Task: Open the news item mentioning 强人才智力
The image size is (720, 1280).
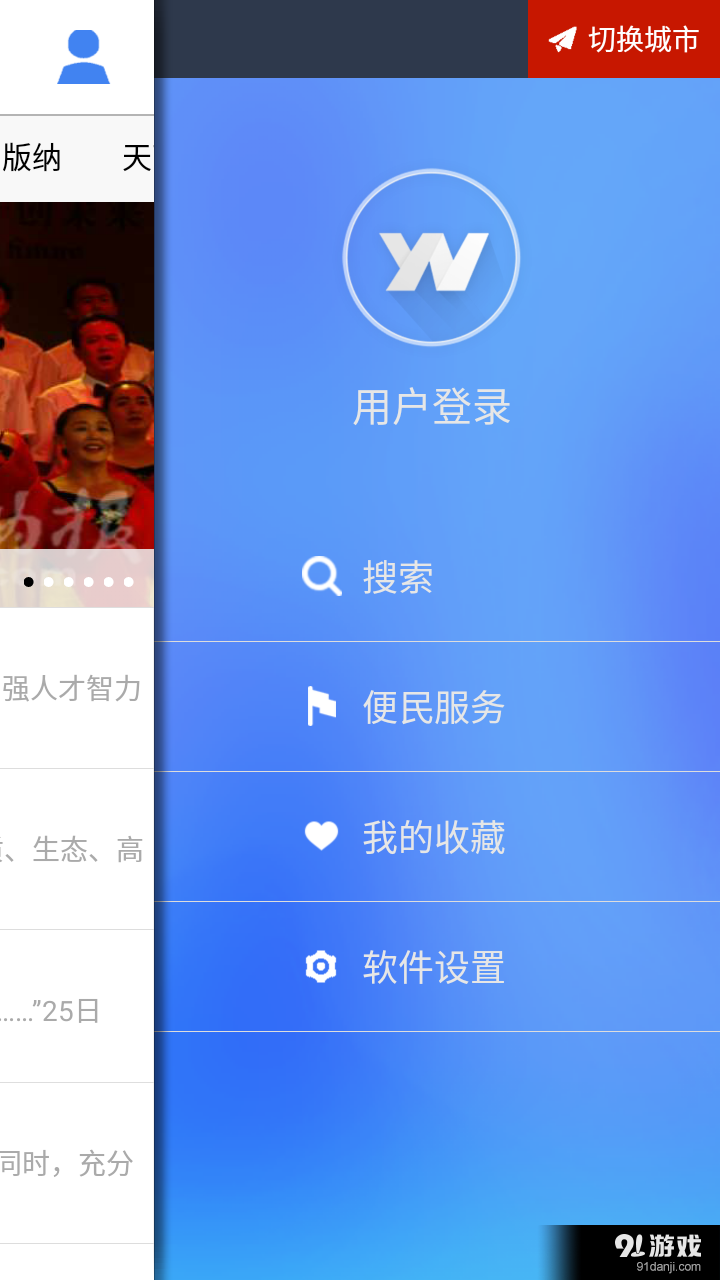Action: (x=75, y=688)
